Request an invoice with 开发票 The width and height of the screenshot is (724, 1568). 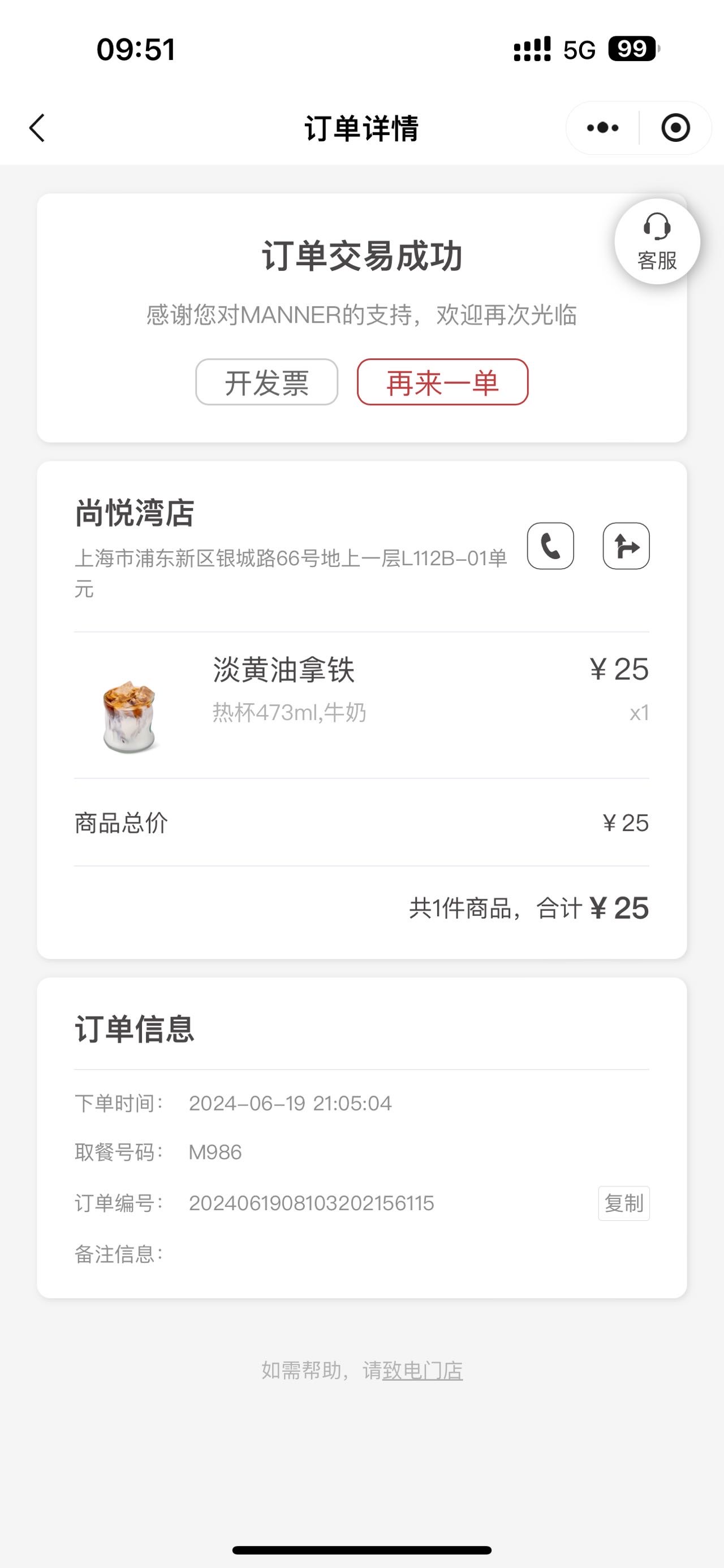coord(267,382)
